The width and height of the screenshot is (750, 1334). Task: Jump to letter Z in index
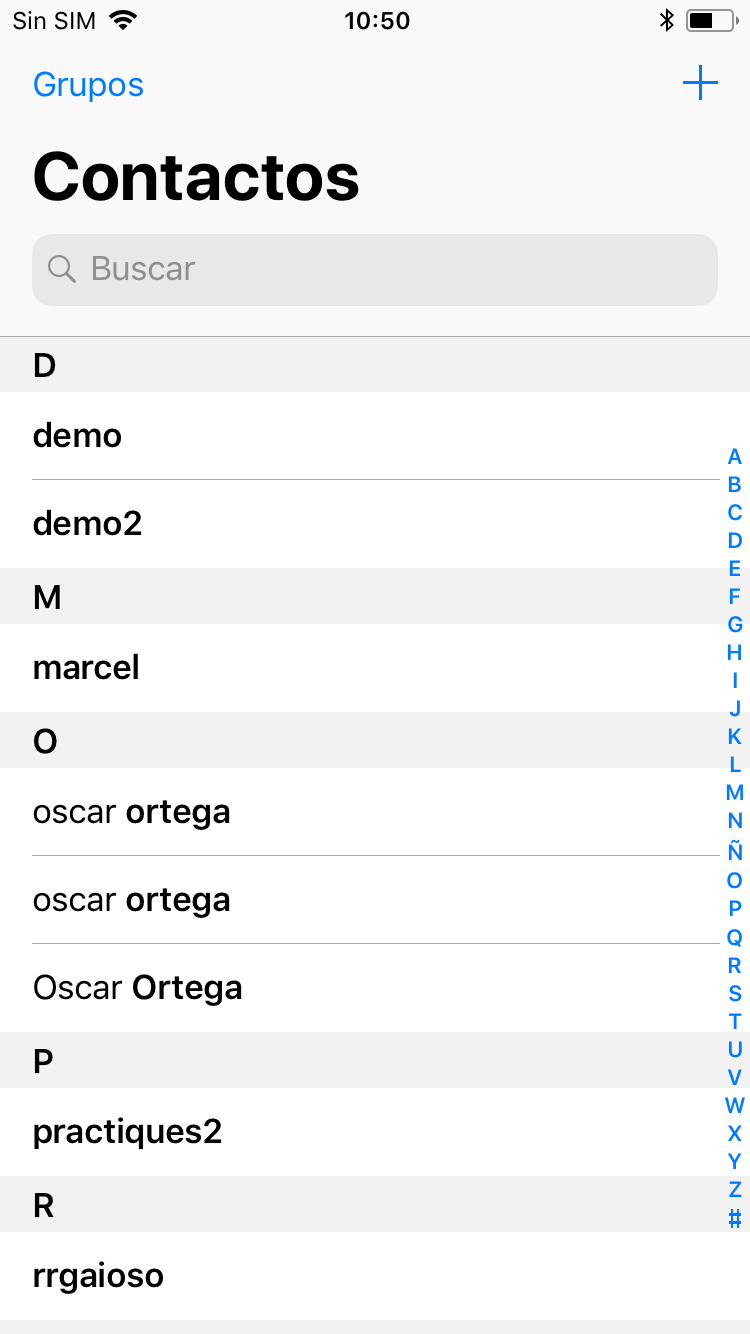(735, 1190)
